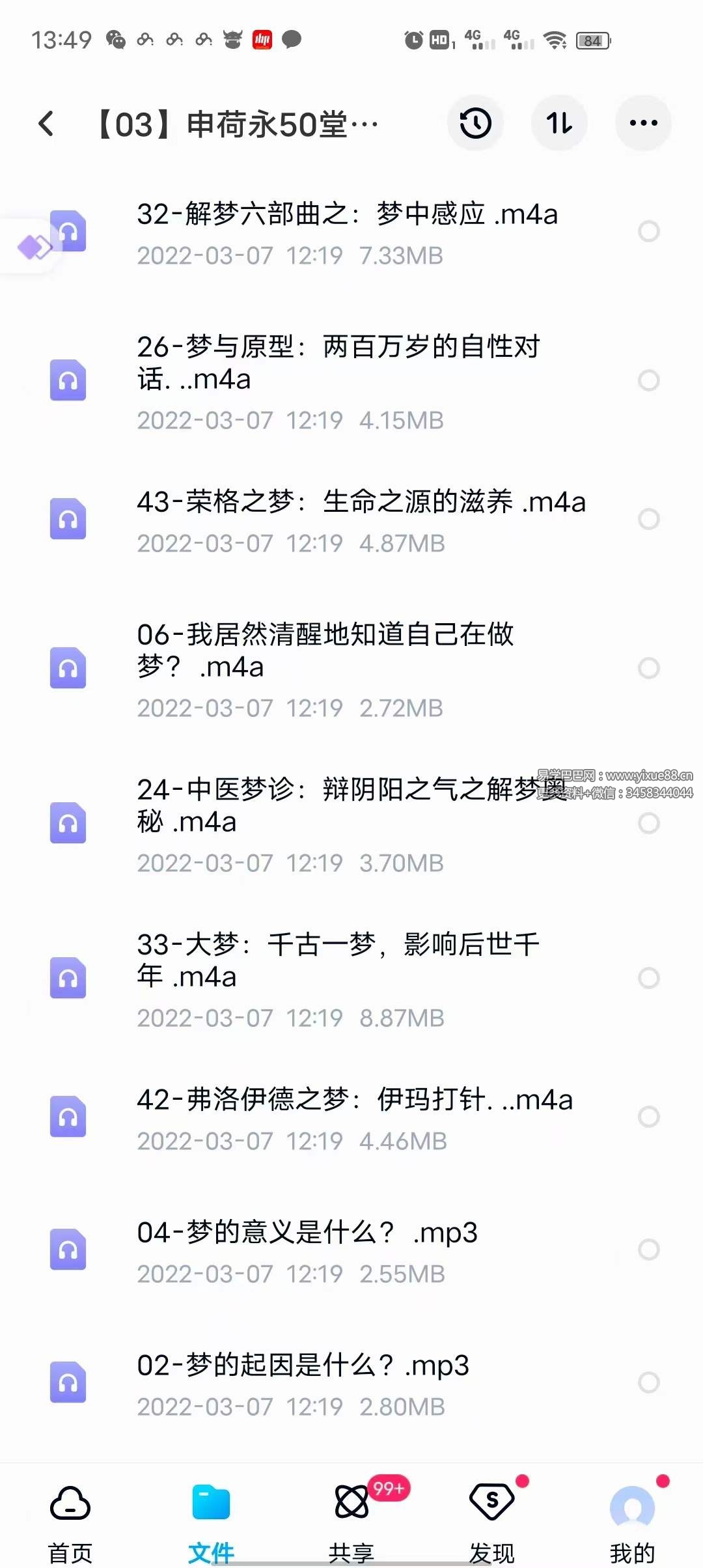This screenshot has width=703, height=1568.
Task: Open the transfer history clock icon
Action: [475, 122]
